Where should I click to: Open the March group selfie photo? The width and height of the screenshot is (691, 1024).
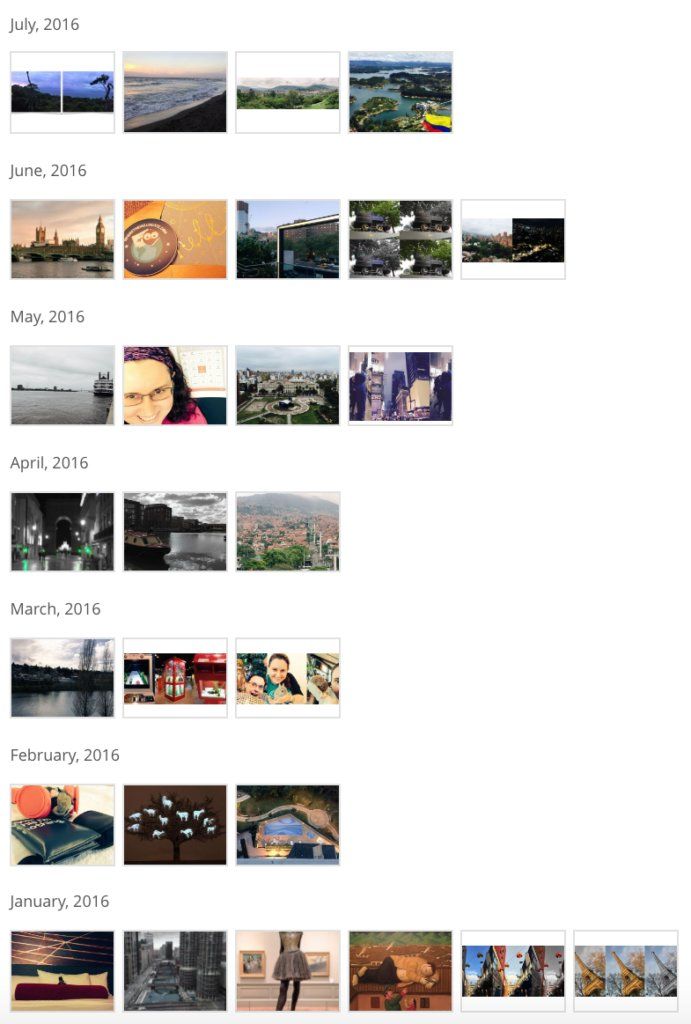click(288, 677)
